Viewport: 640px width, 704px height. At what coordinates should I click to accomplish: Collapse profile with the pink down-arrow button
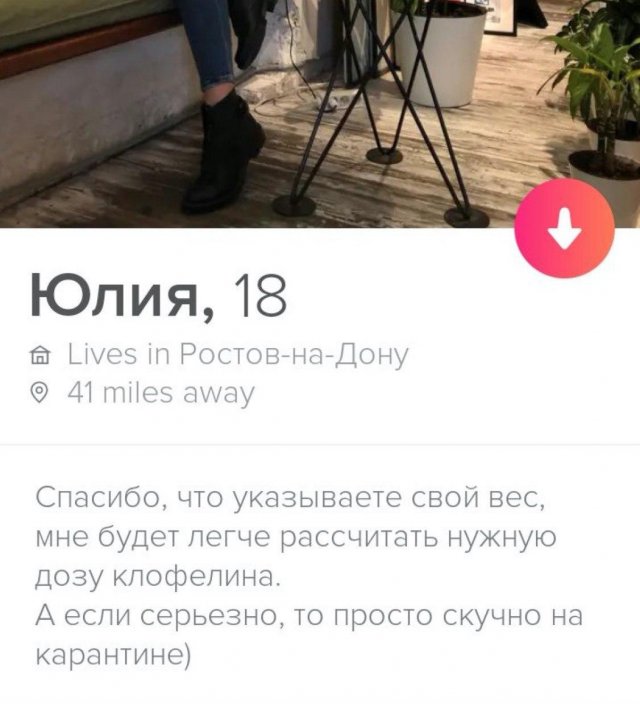pos(564,229)
